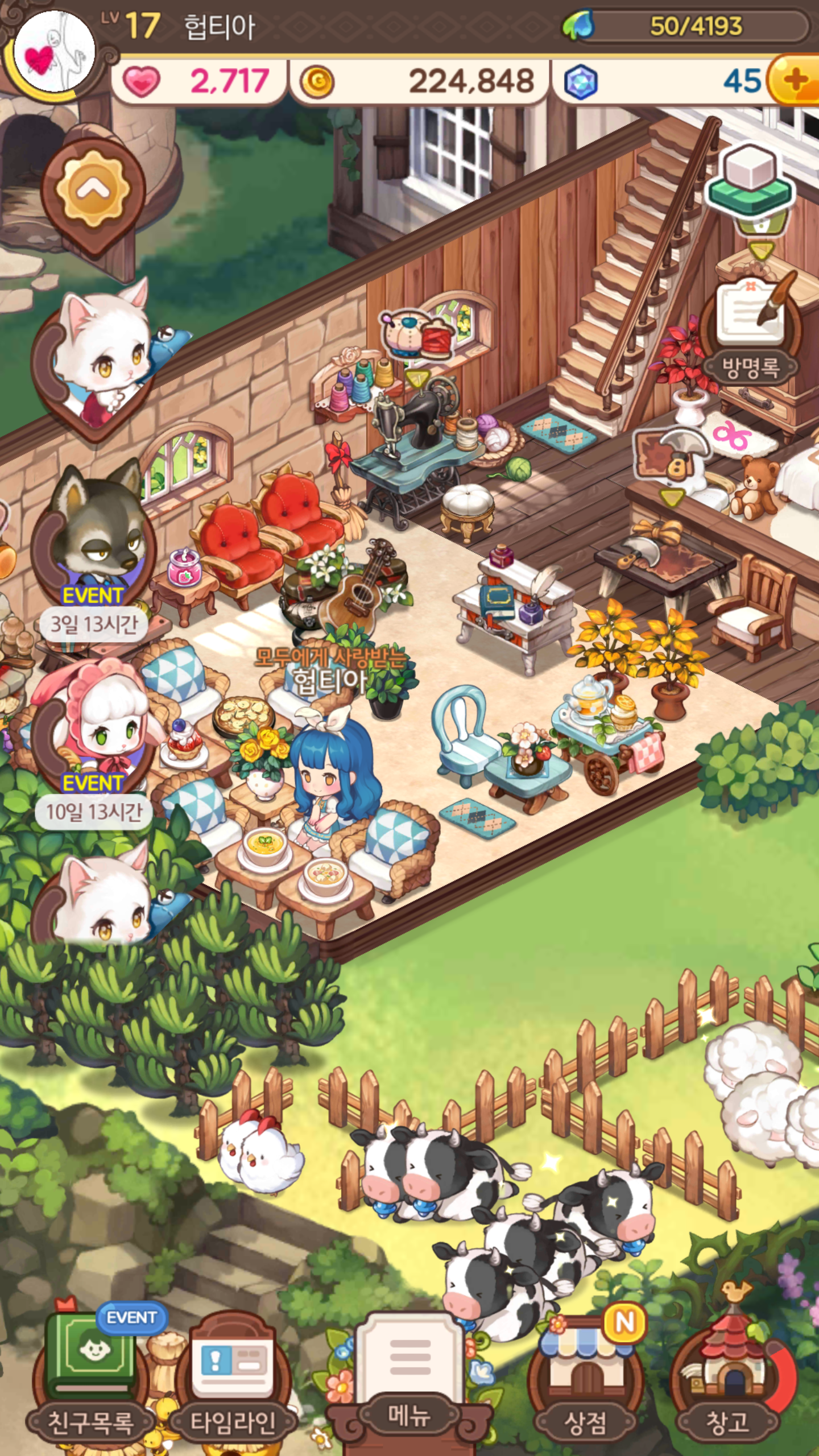The height and width of the screenshot is (1456, 819).
Task: Collapse the side panel with the up arrow
Action: pos(93,191)
